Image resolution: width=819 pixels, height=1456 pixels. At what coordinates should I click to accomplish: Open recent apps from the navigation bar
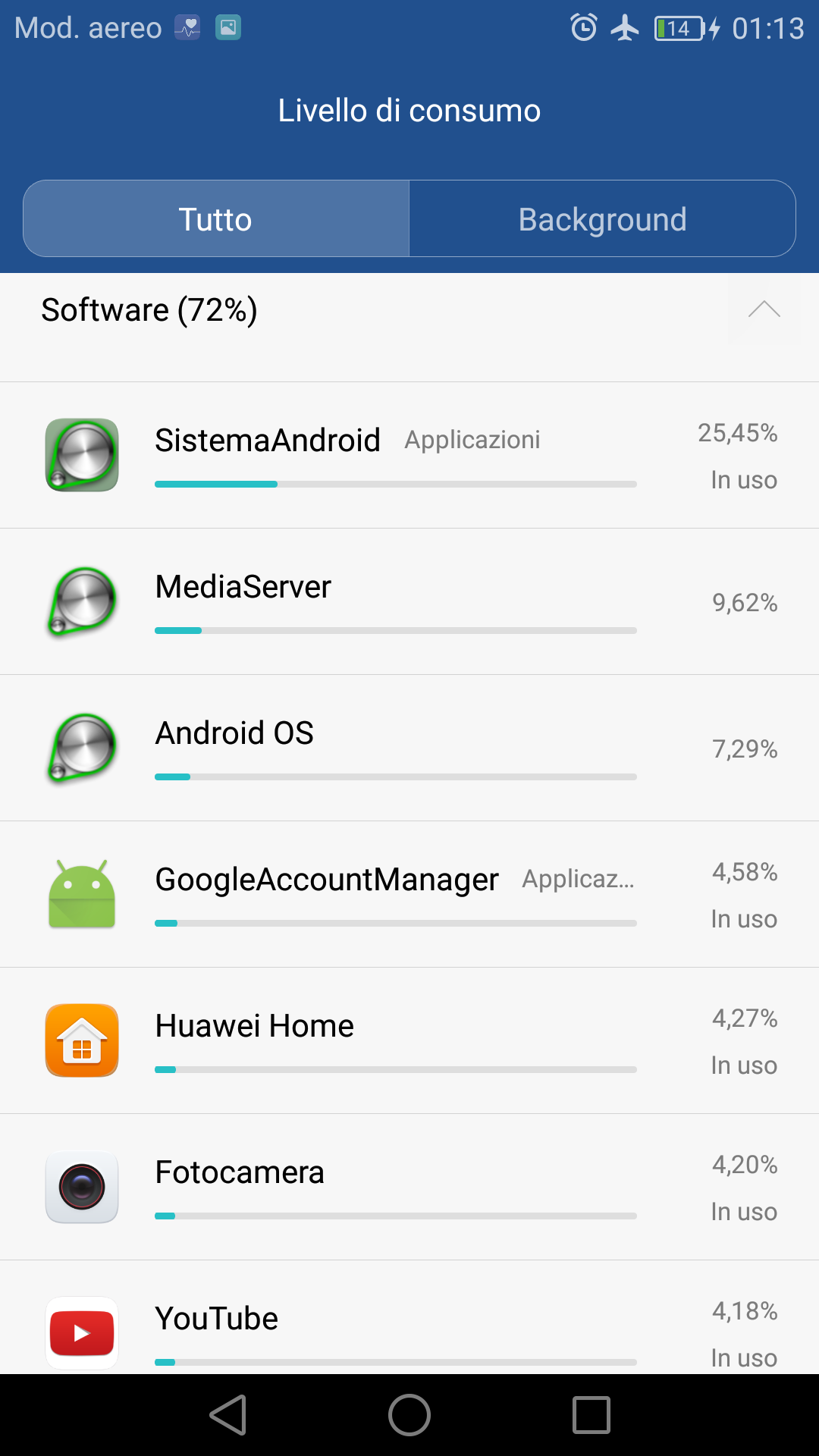coord(591,1415)
